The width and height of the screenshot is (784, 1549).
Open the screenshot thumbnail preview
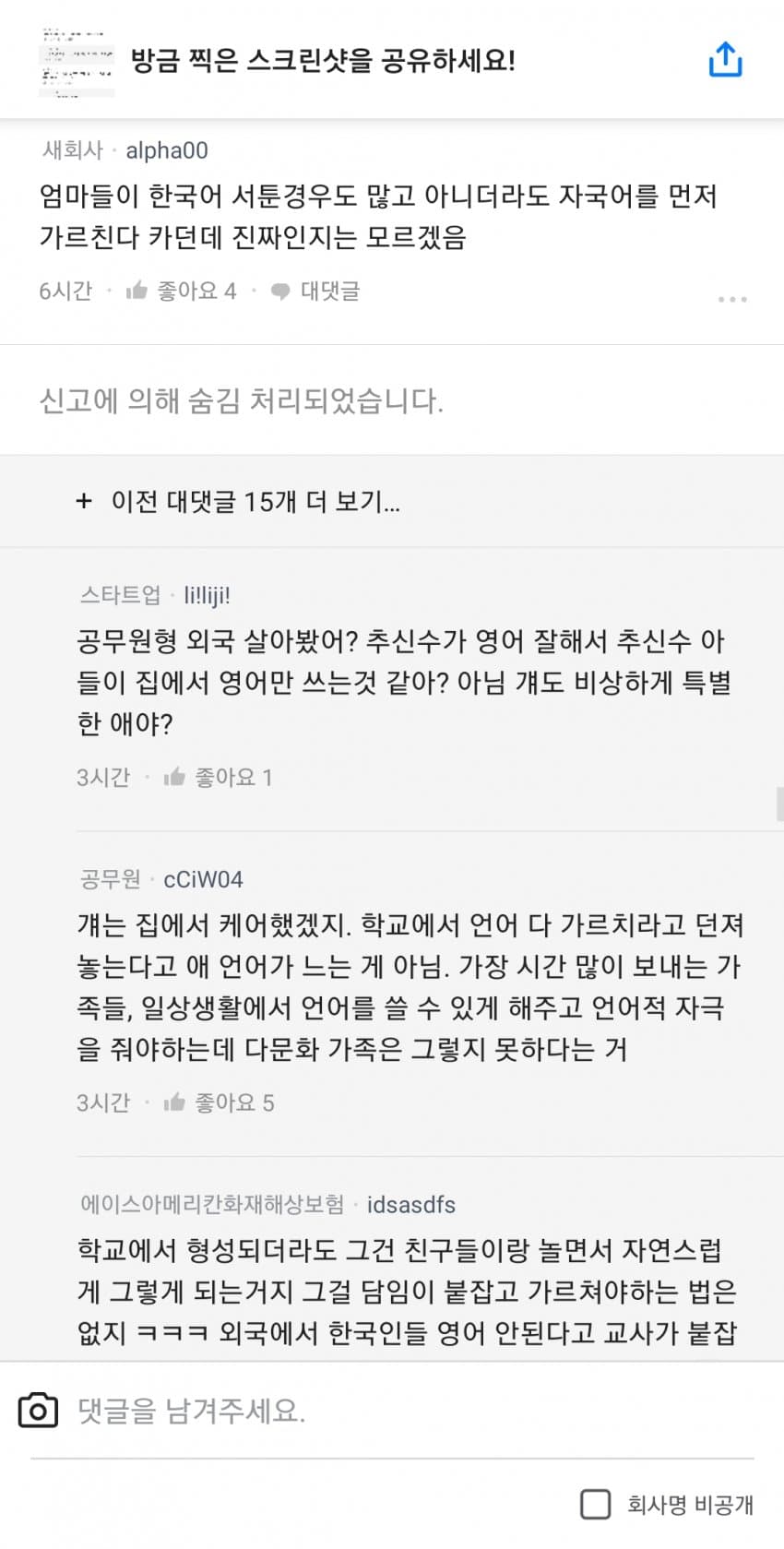(x=77, y=62)
